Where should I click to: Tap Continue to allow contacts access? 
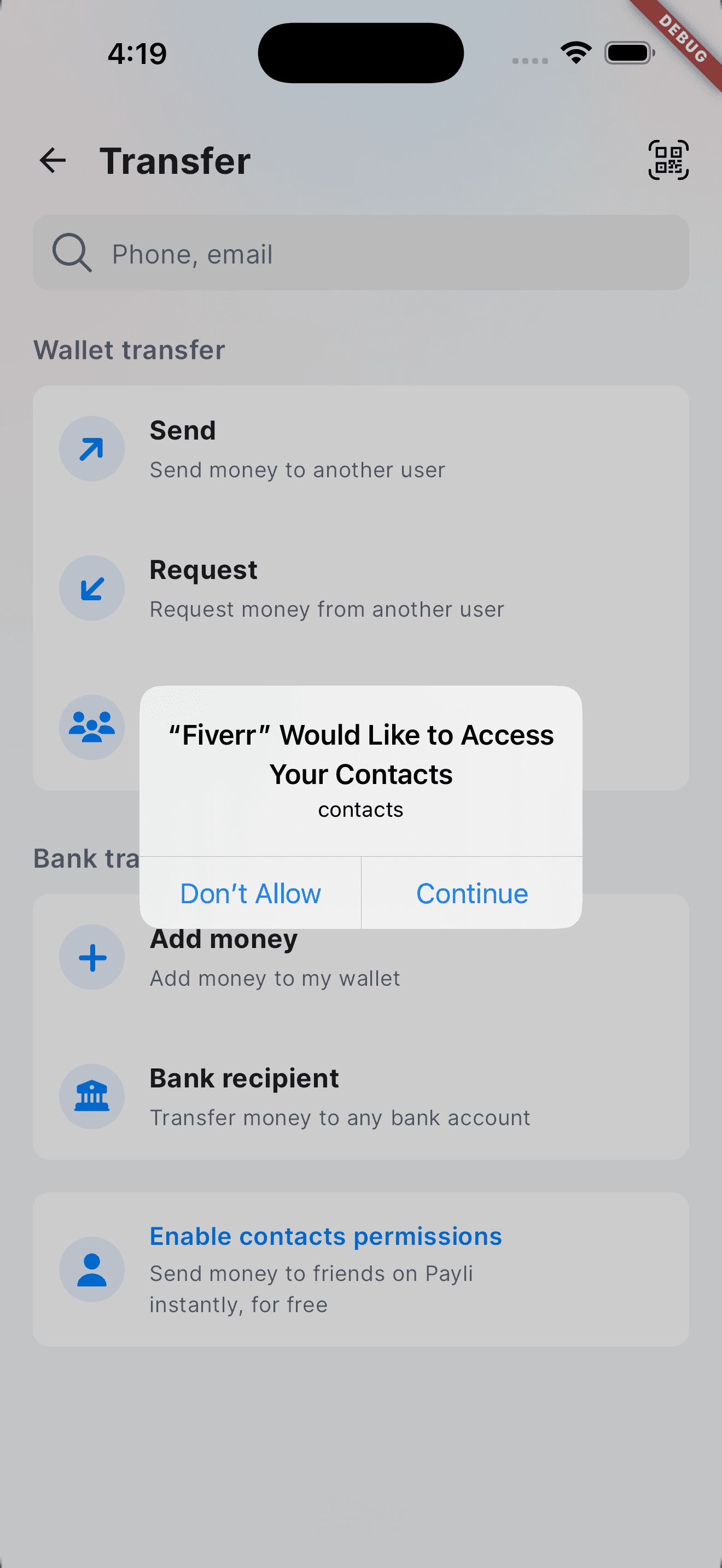tap(472, 893)
